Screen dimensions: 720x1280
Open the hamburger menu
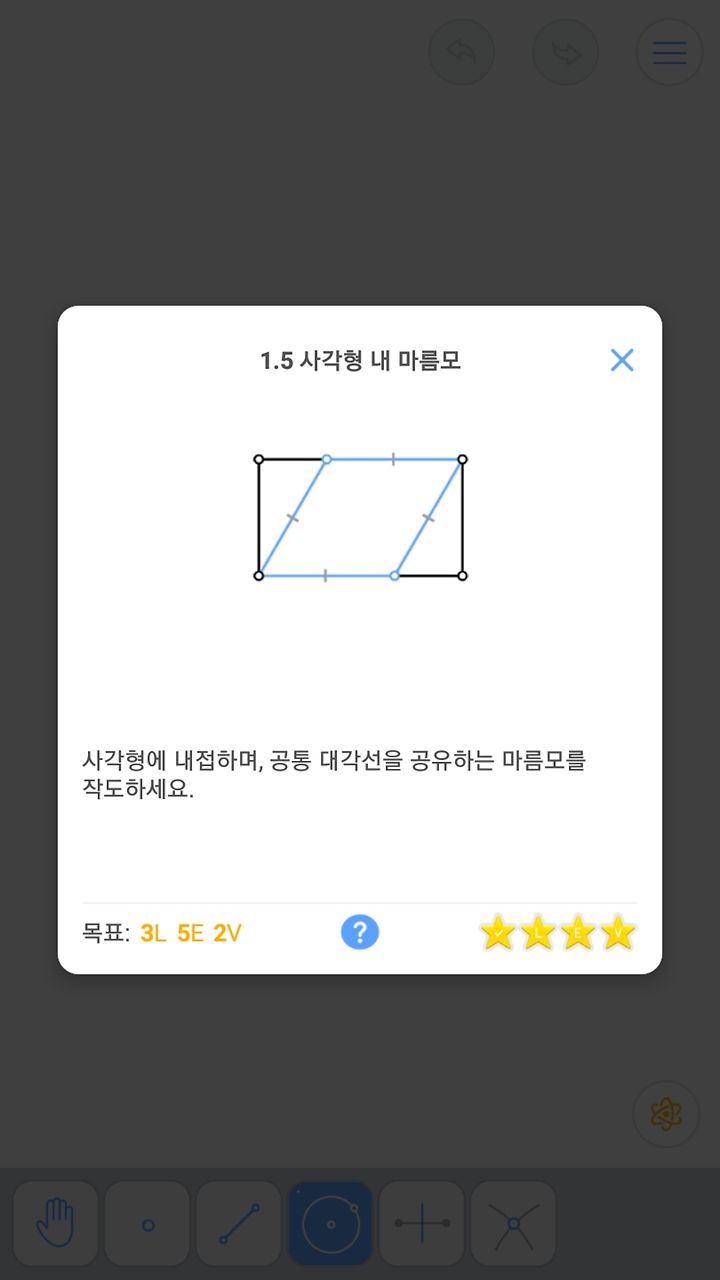click(670, 52)
